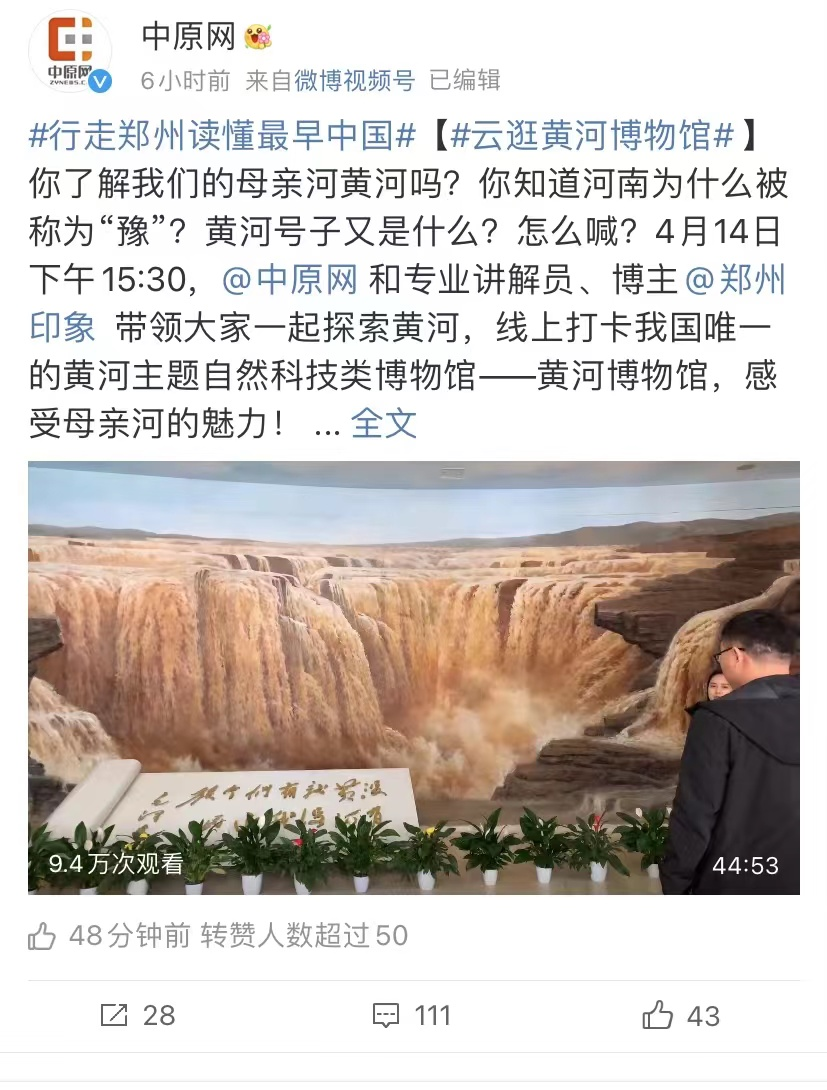Open hashtag #云逛黄河博物馆#
The image size is (827, 1090).
pos(594,134)
